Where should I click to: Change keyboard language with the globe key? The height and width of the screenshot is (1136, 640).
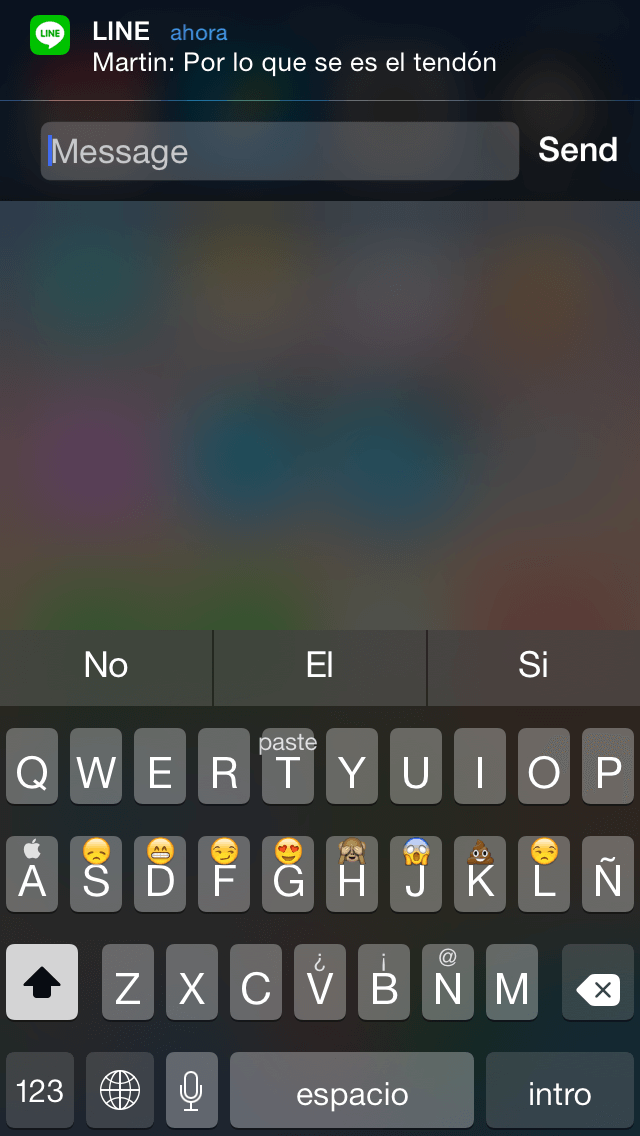(x=120, y=1091)
